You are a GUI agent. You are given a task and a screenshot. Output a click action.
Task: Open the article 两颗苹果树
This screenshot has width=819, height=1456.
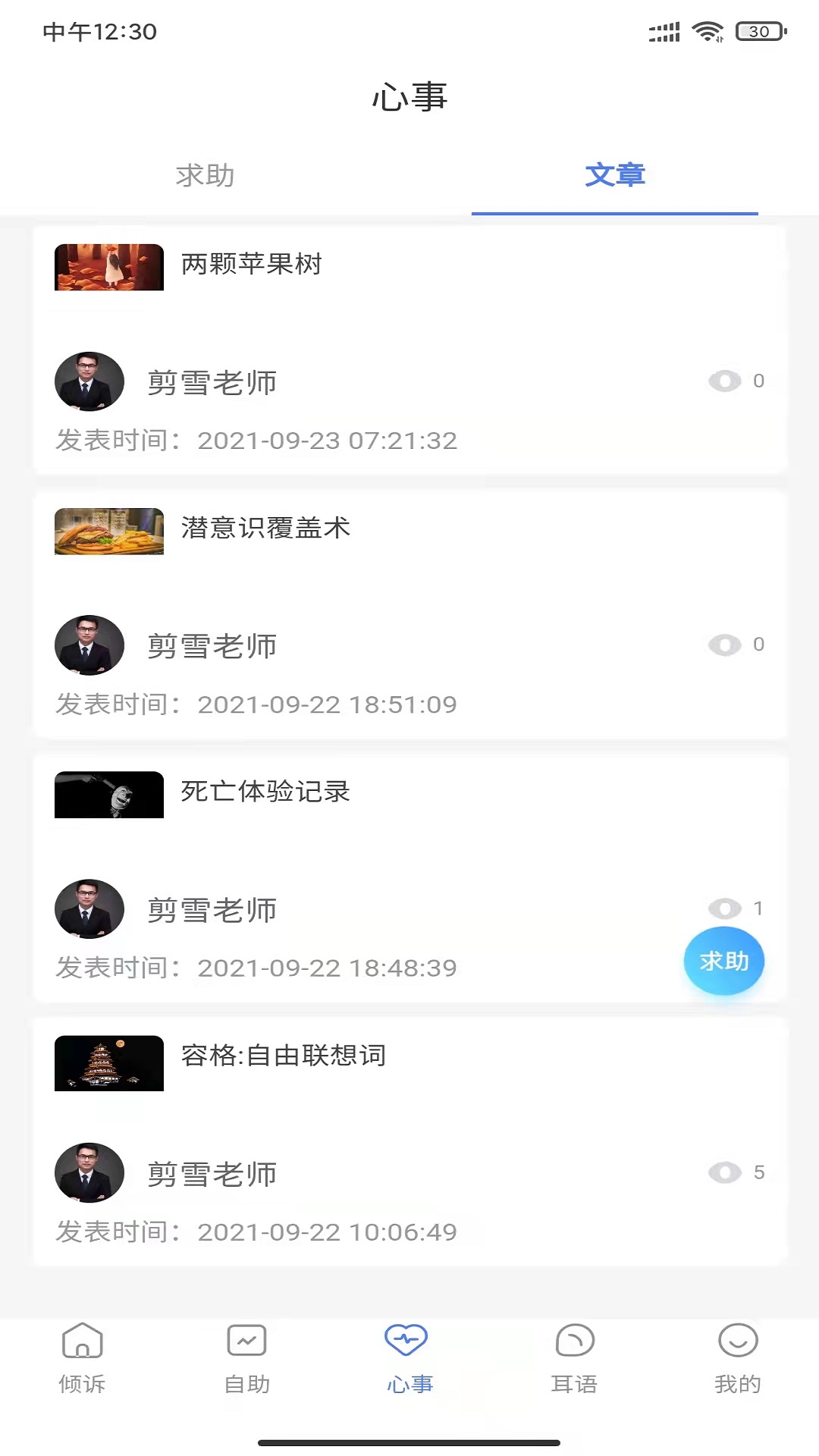(252, 264)
